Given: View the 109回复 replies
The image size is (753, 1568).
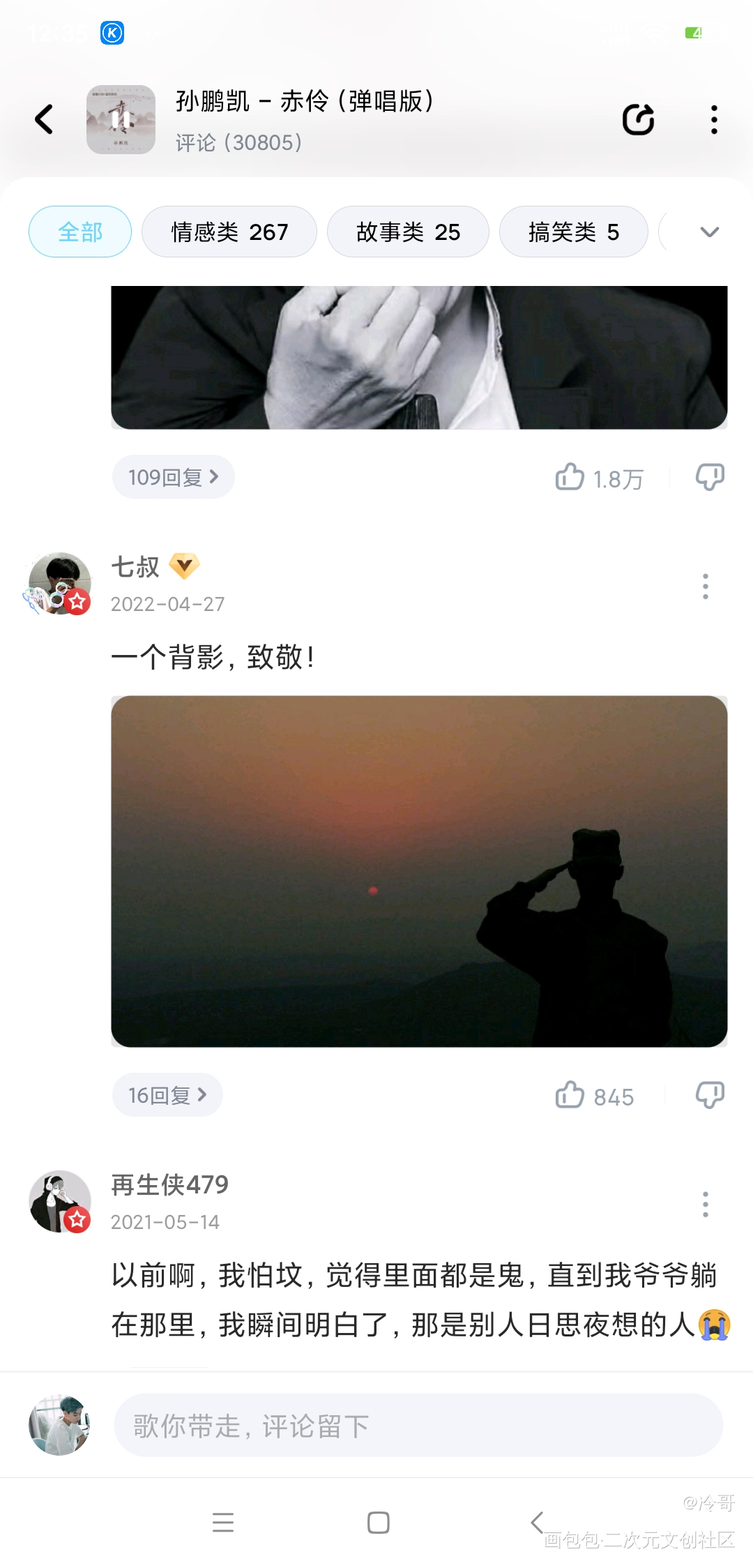Looking at the screenshot, I should [173, 477].
